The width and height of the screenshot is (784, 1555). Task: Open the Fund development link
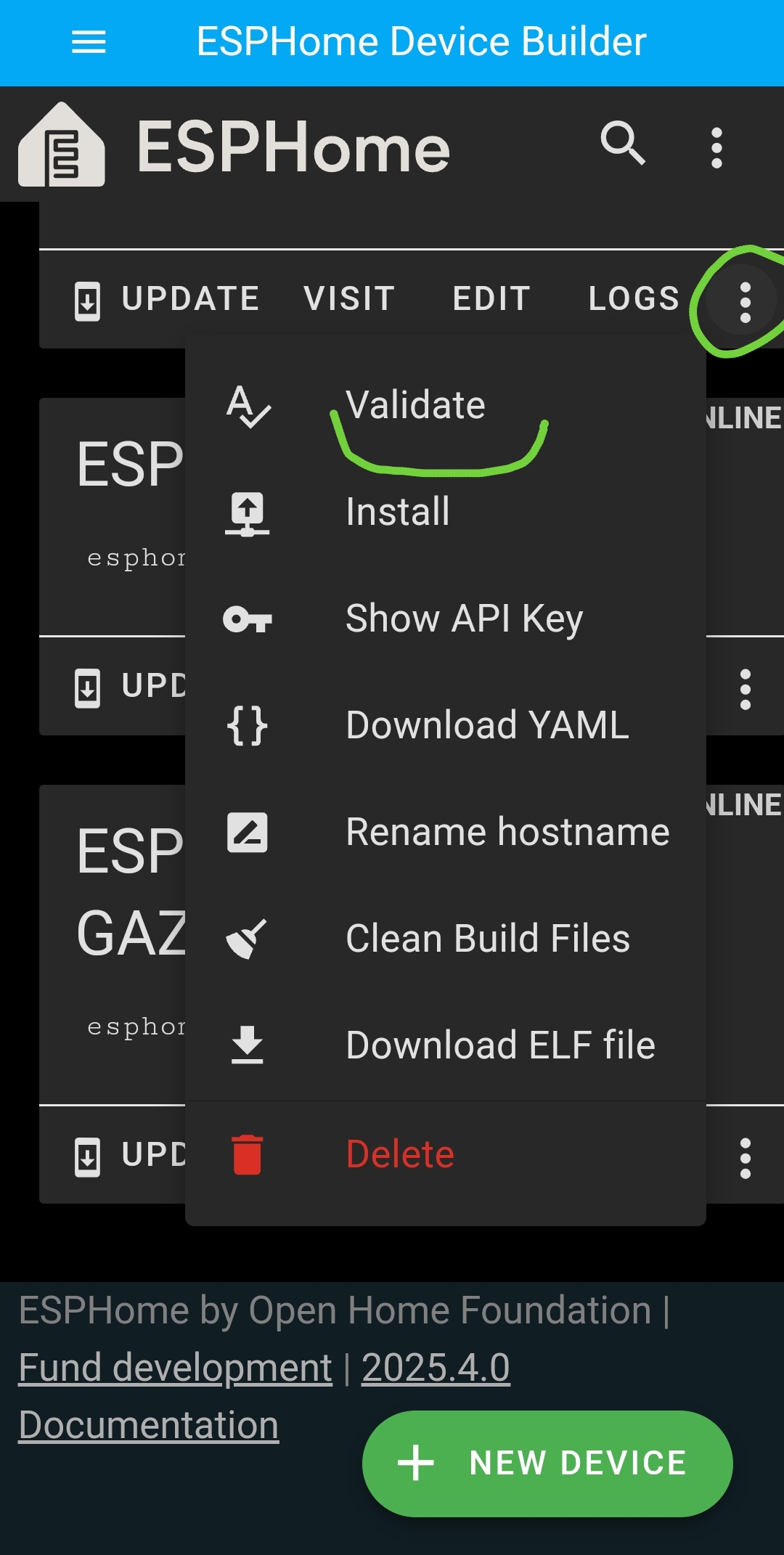point(176,1368)
